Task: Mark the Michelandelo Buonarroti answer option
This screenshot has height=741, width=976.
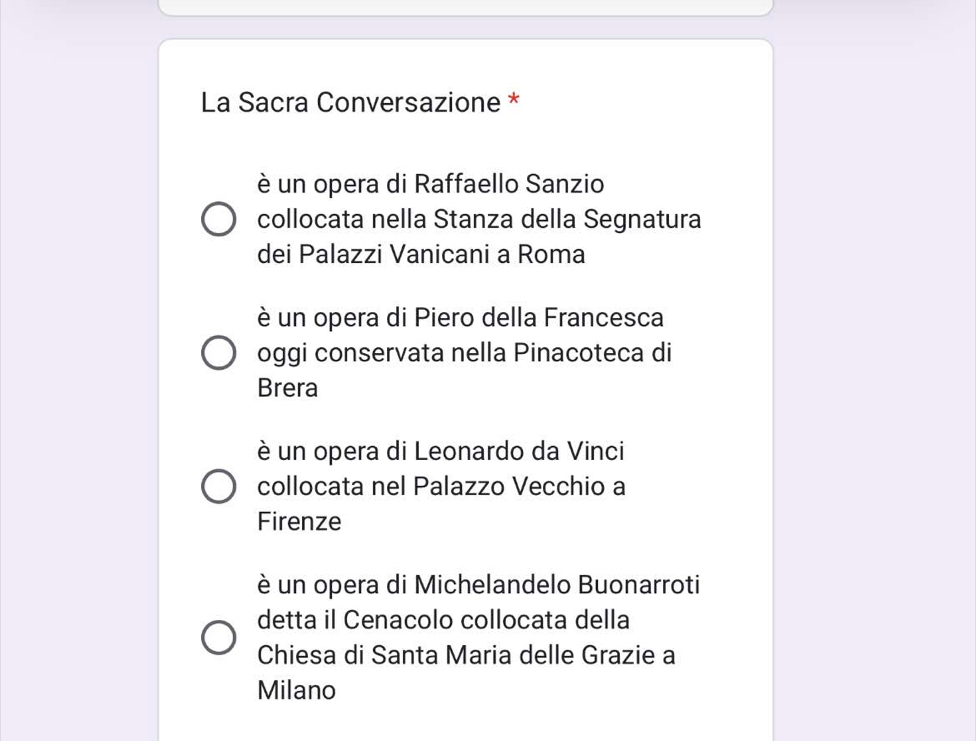Action: pyautogui.click(x=219, y=637)
